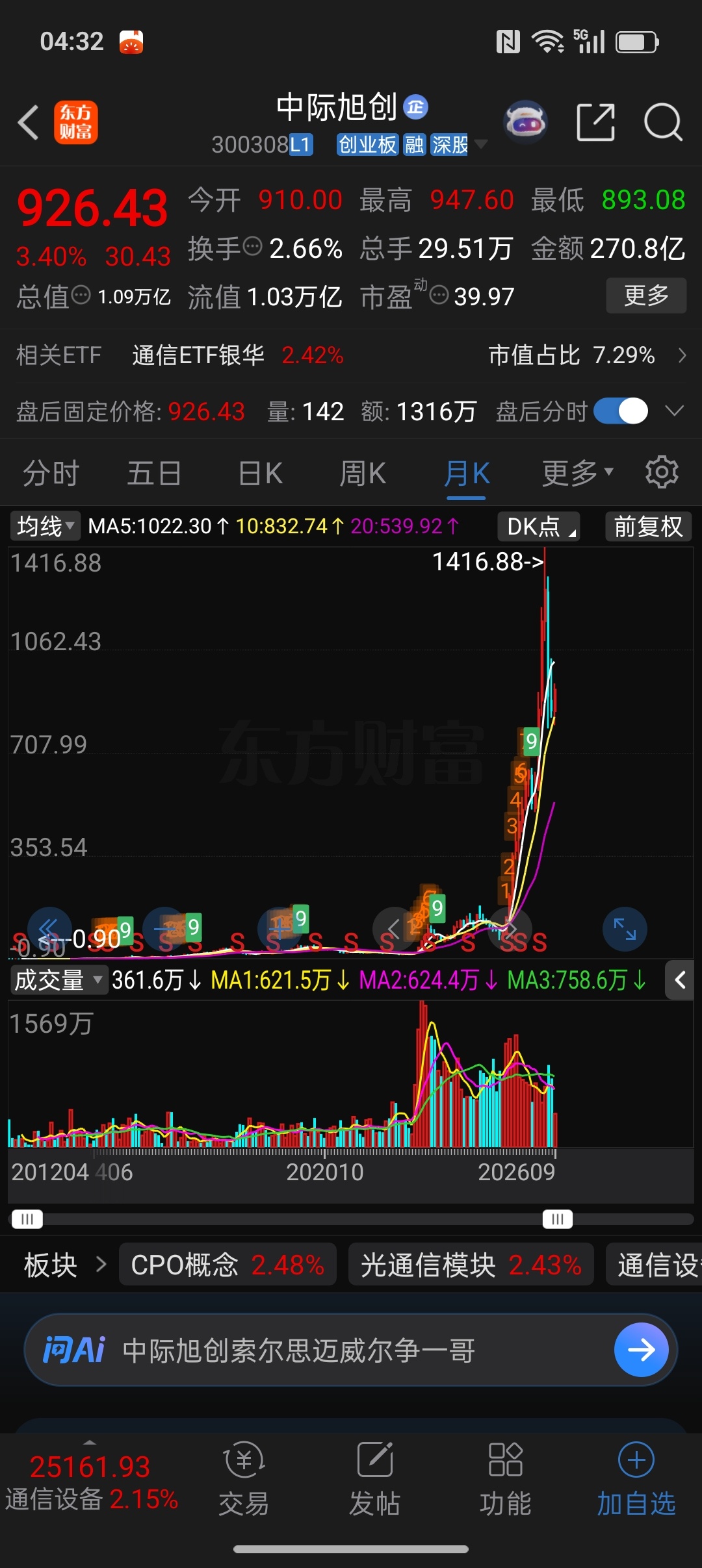The image size is (702, 1568).
Task: Tap 交易 in bottom bar
Action: pos(244,1479)
